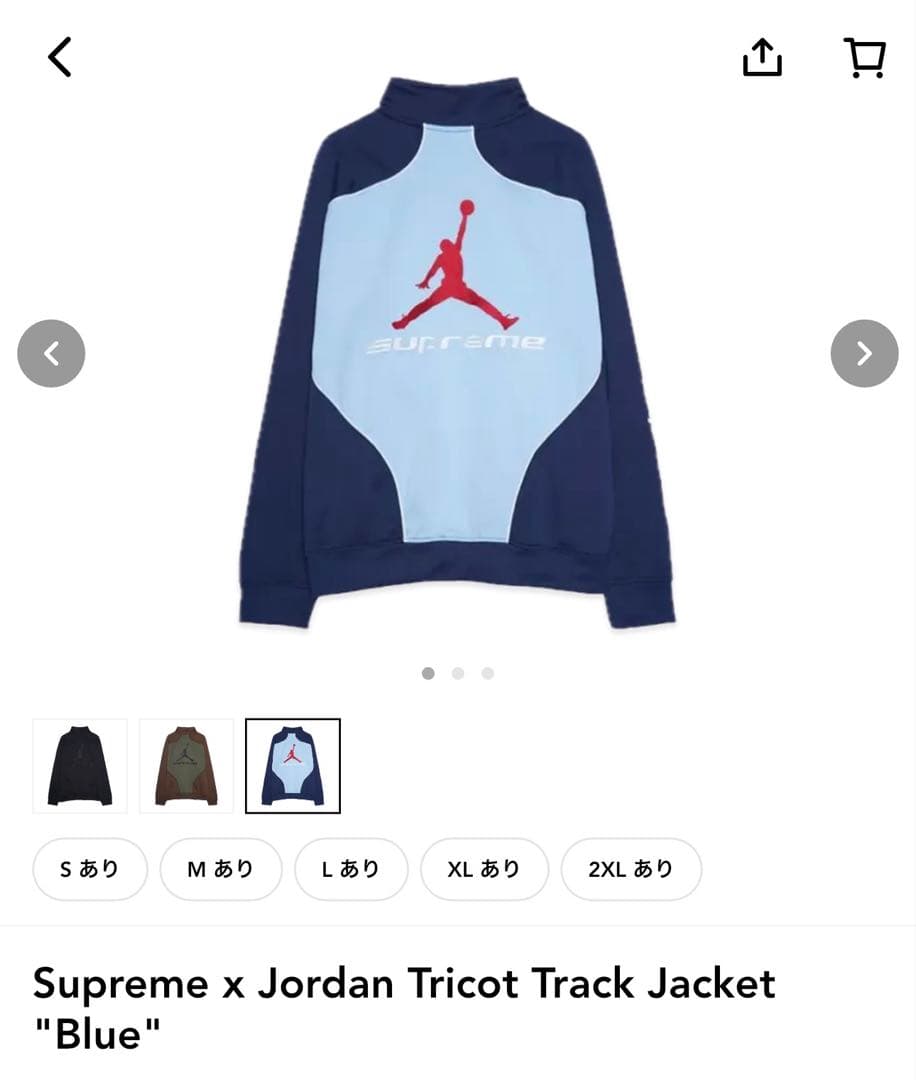Image resolution: width=916 pixels, height=1080 pixels.
Task: Choose size S
Action: [90, 869]
